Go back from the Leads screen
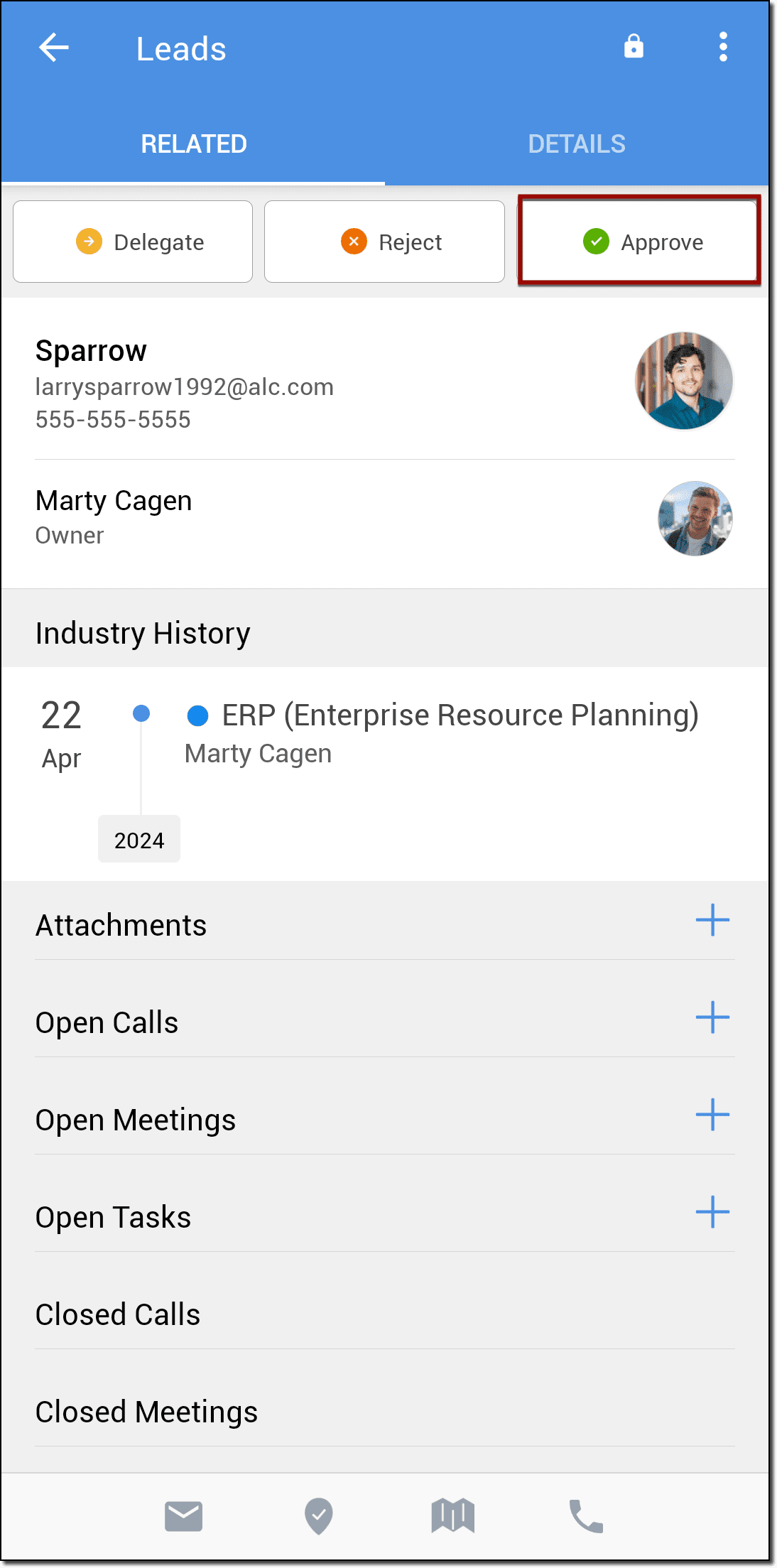 pos(54,48)
